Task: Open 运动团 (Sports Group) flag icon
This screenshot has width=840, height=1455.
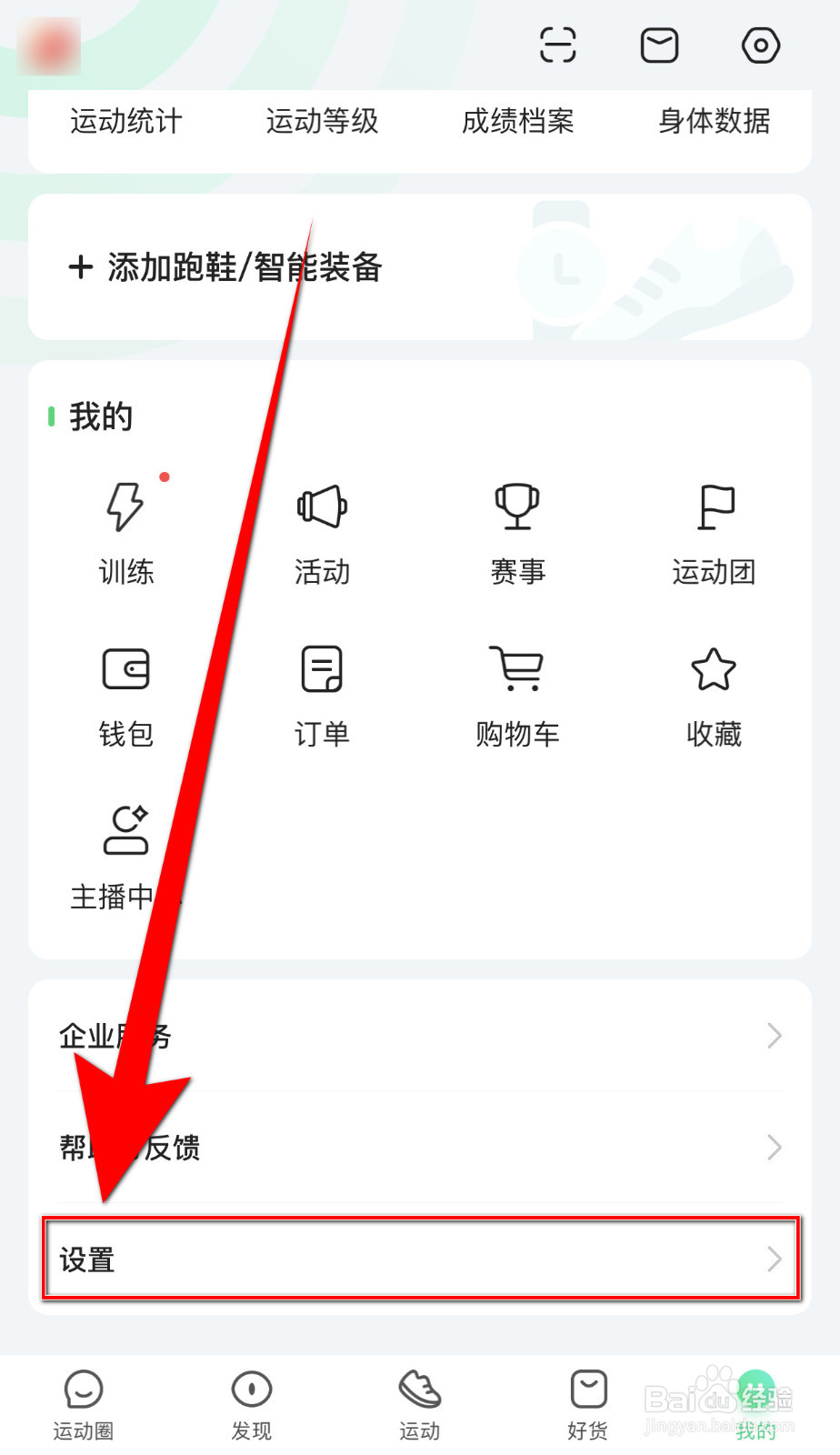Action: tap(714, 532)
